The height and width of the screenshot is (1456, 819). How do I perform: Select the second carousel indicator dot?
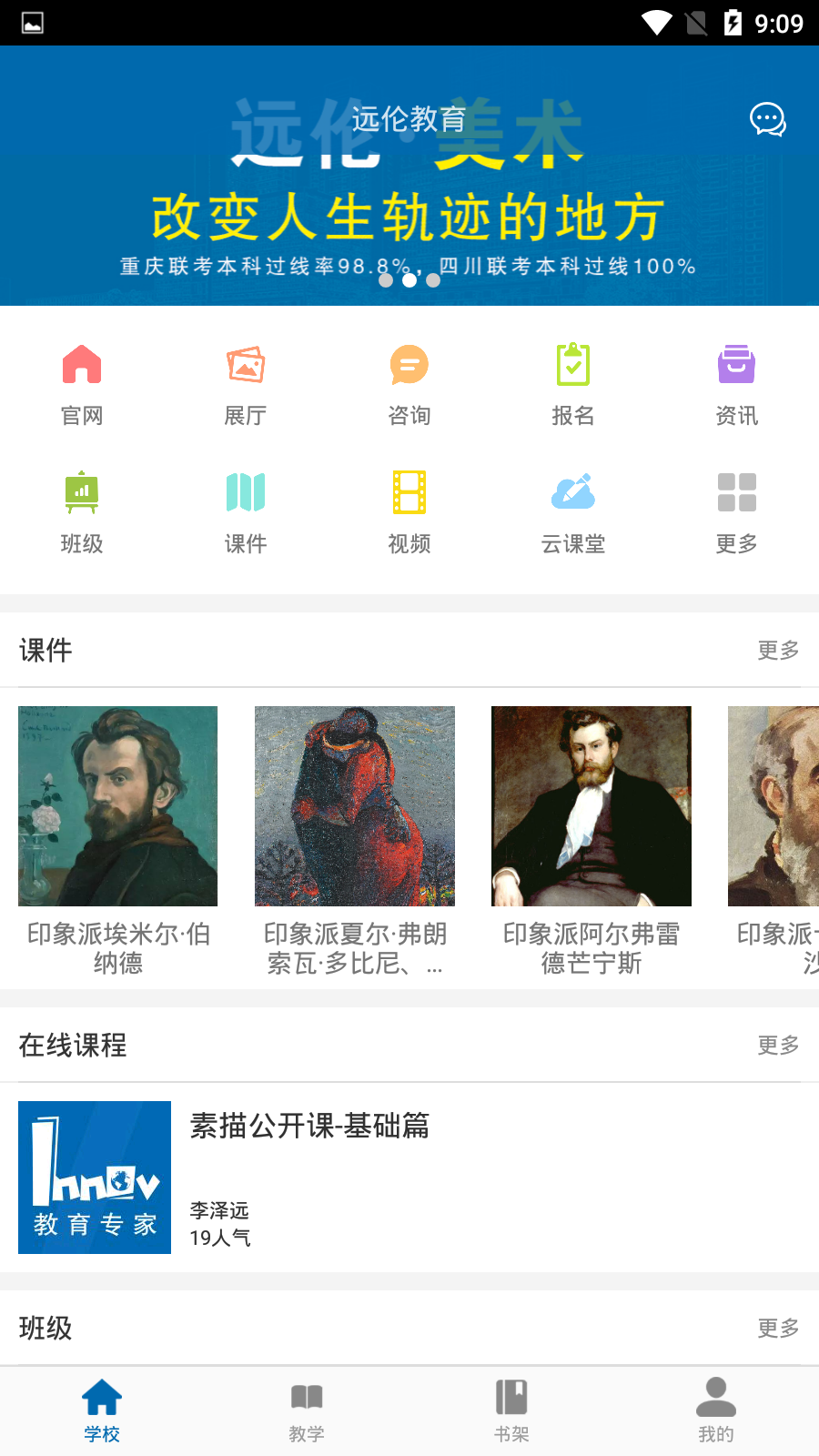[409, 280]
